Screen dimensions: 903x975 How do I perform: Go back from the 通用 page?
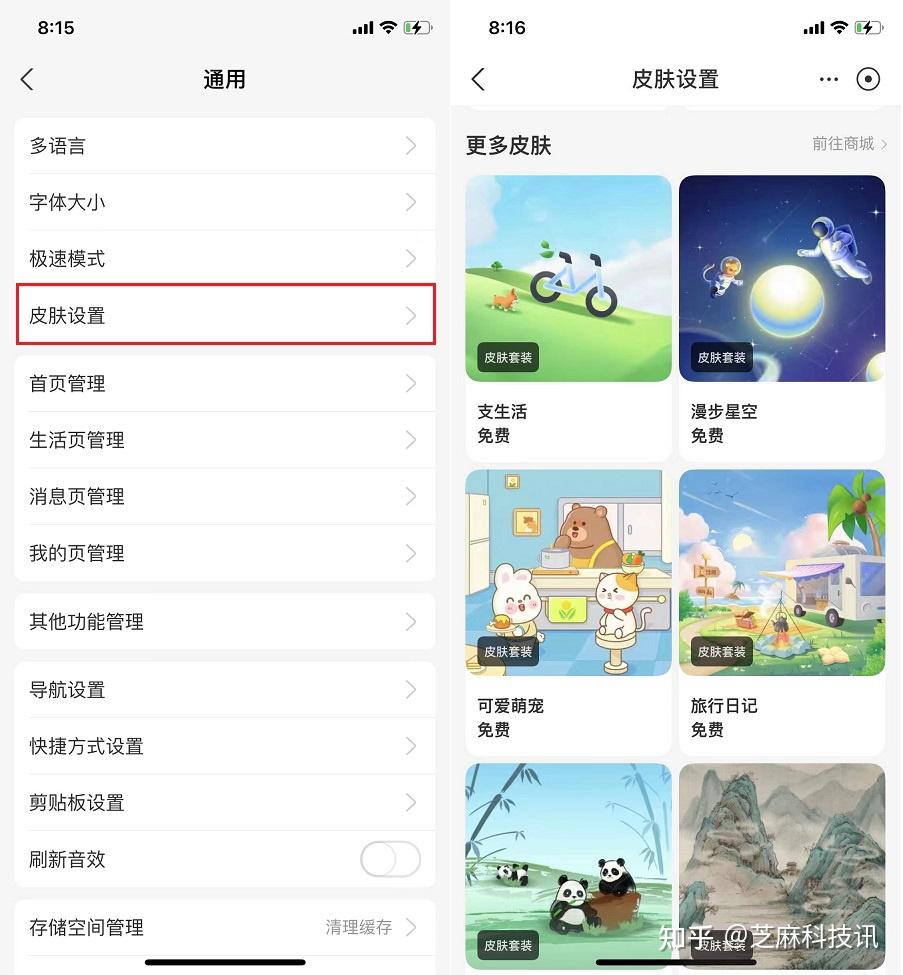tap(27, 80)
